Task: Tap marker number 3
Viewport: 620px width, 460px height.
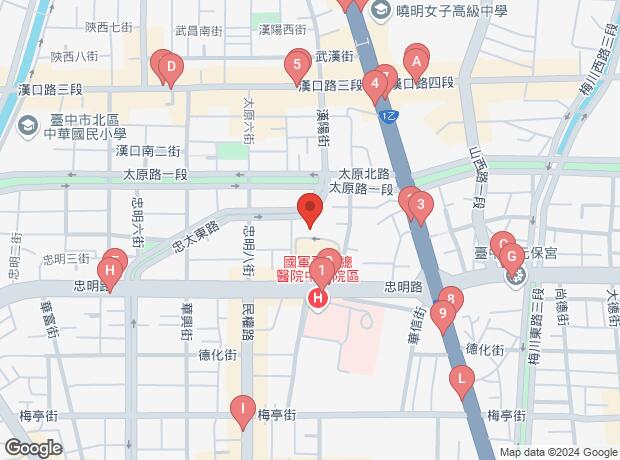Action: (421, 208)
